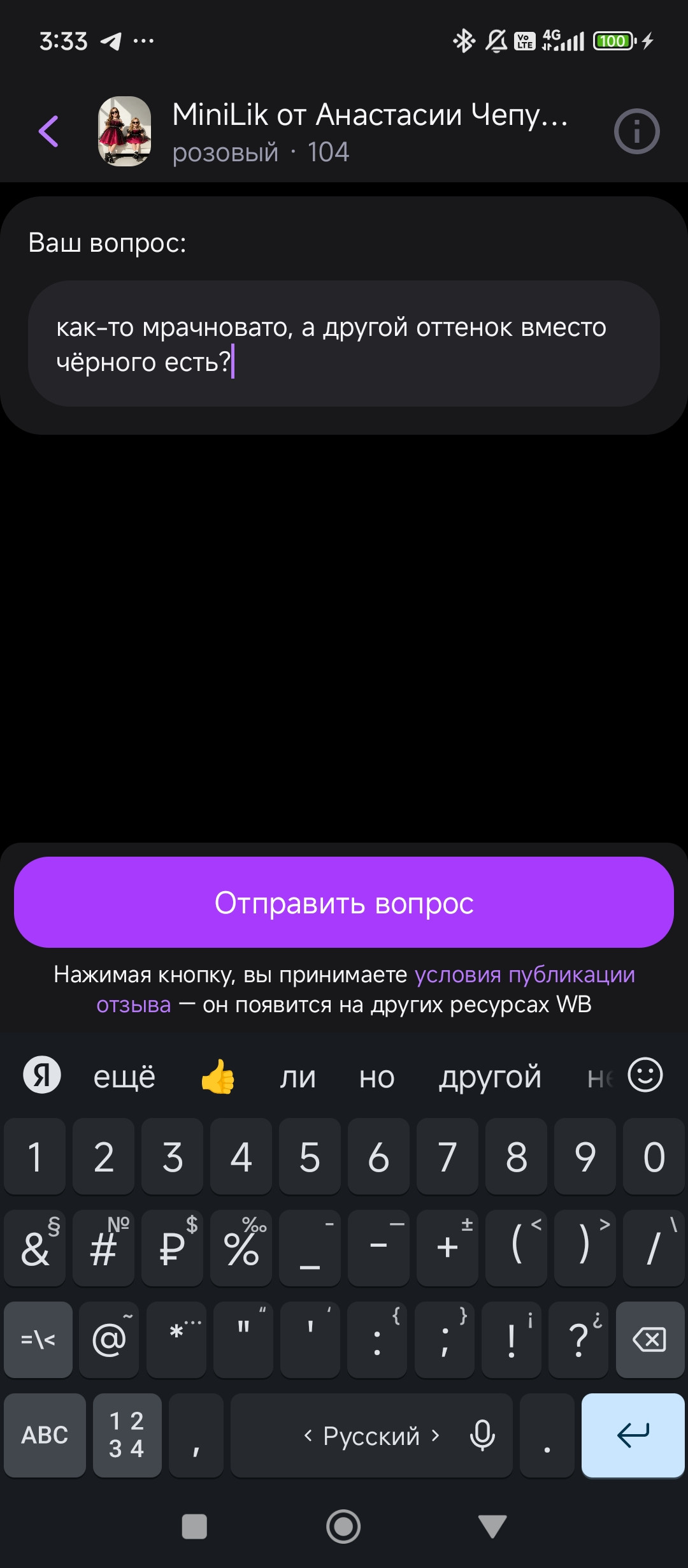Open the условия публикации отзыва link
The width and height of the screenshot is (688, 1568).
click(x=524, y=975)
